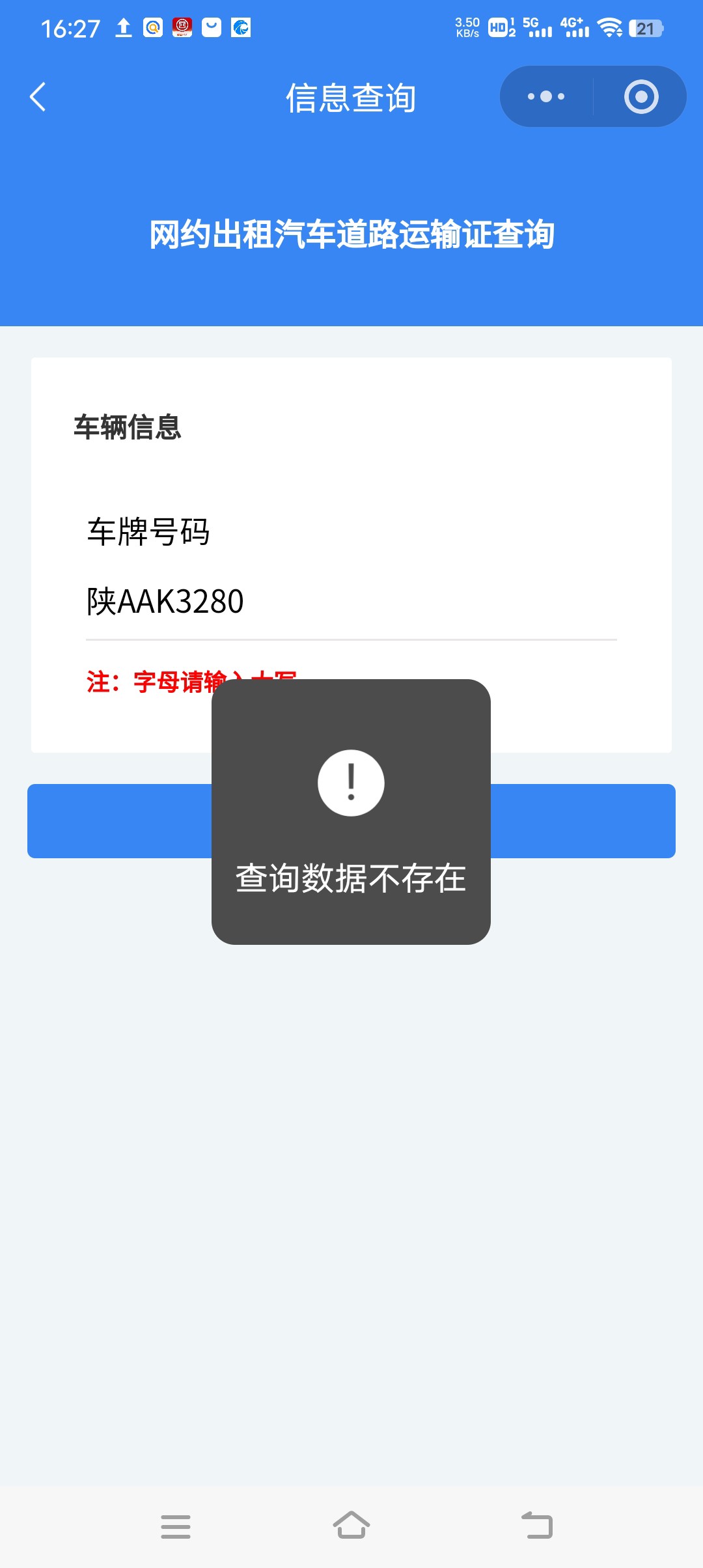
Task: Edit the 车牌号码 input field
Action: tap(350, 601)
